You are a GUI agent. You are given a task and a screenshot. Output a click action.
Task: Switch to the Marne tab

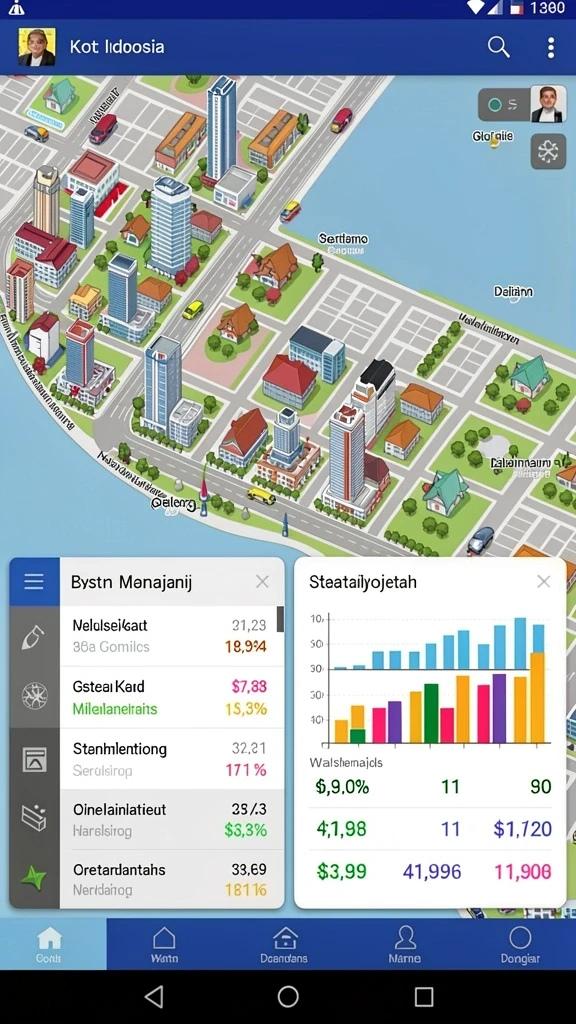(404, 944)
